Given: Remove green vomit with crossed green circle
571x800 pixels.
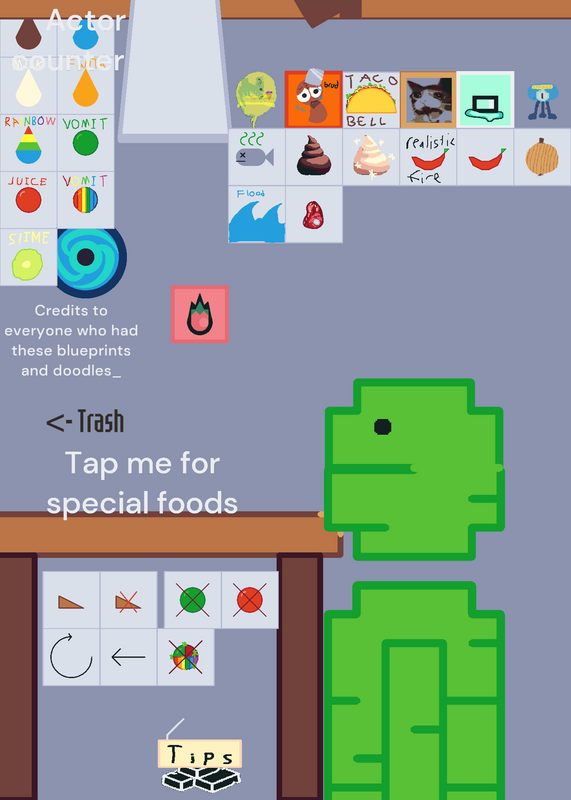Looking at the screenshot, I should point(193,600).
